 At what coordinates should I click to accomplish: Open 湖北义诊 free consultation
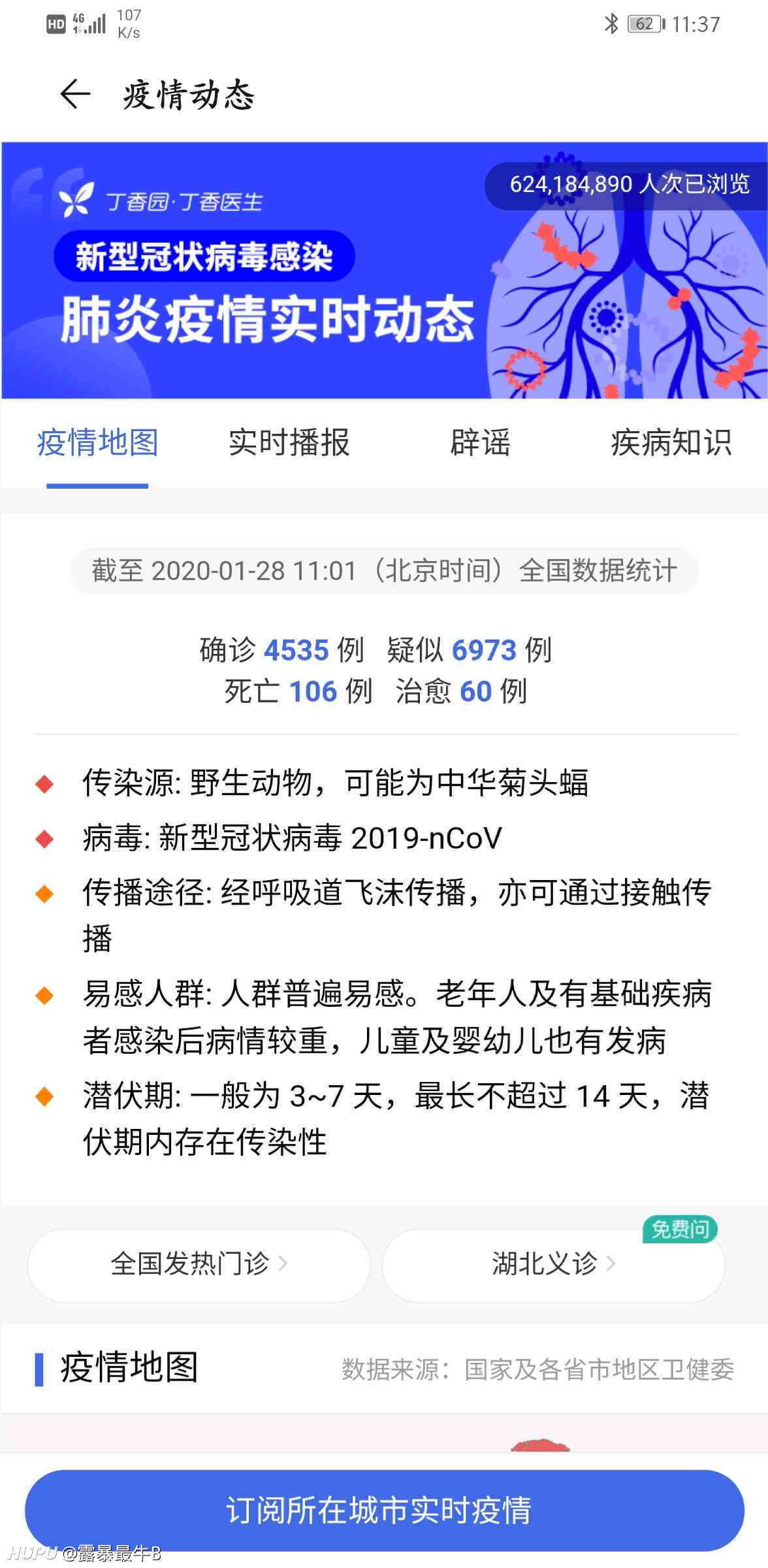tap(553, 1265)
